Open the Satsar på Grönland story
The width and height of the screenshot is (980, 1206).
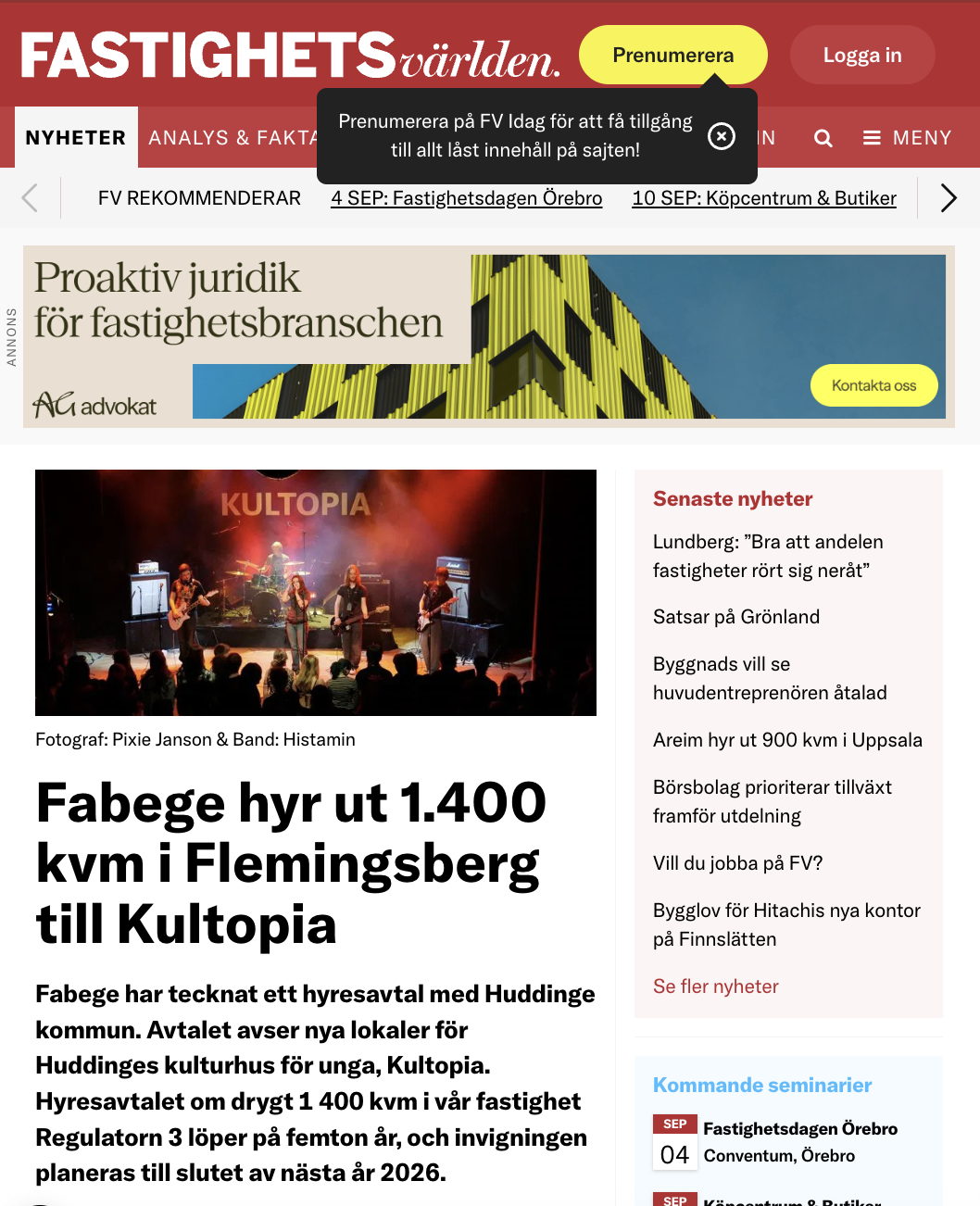pyautogui.click(x=736, y=617)
